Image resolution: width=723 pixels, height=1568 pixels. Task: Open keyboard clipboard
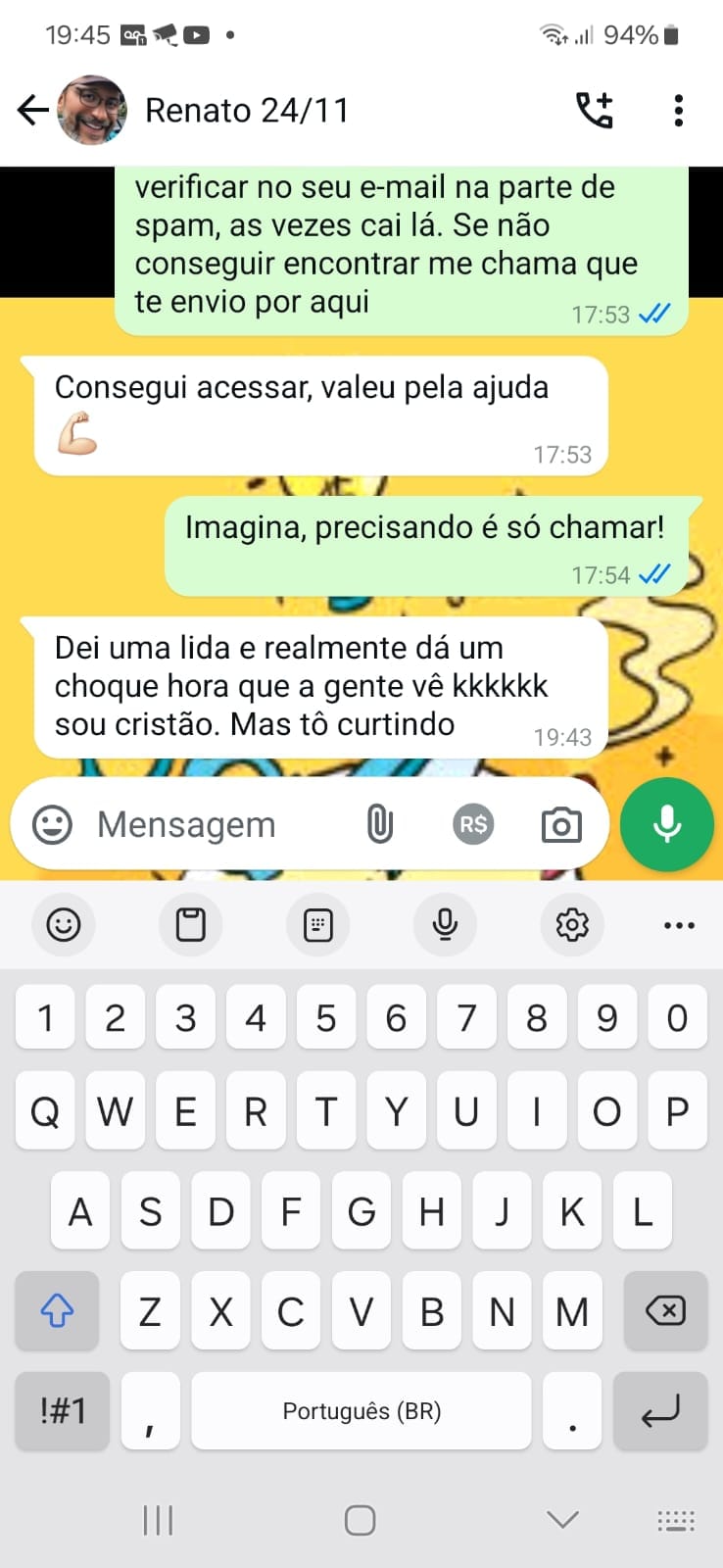pos(190,924)
